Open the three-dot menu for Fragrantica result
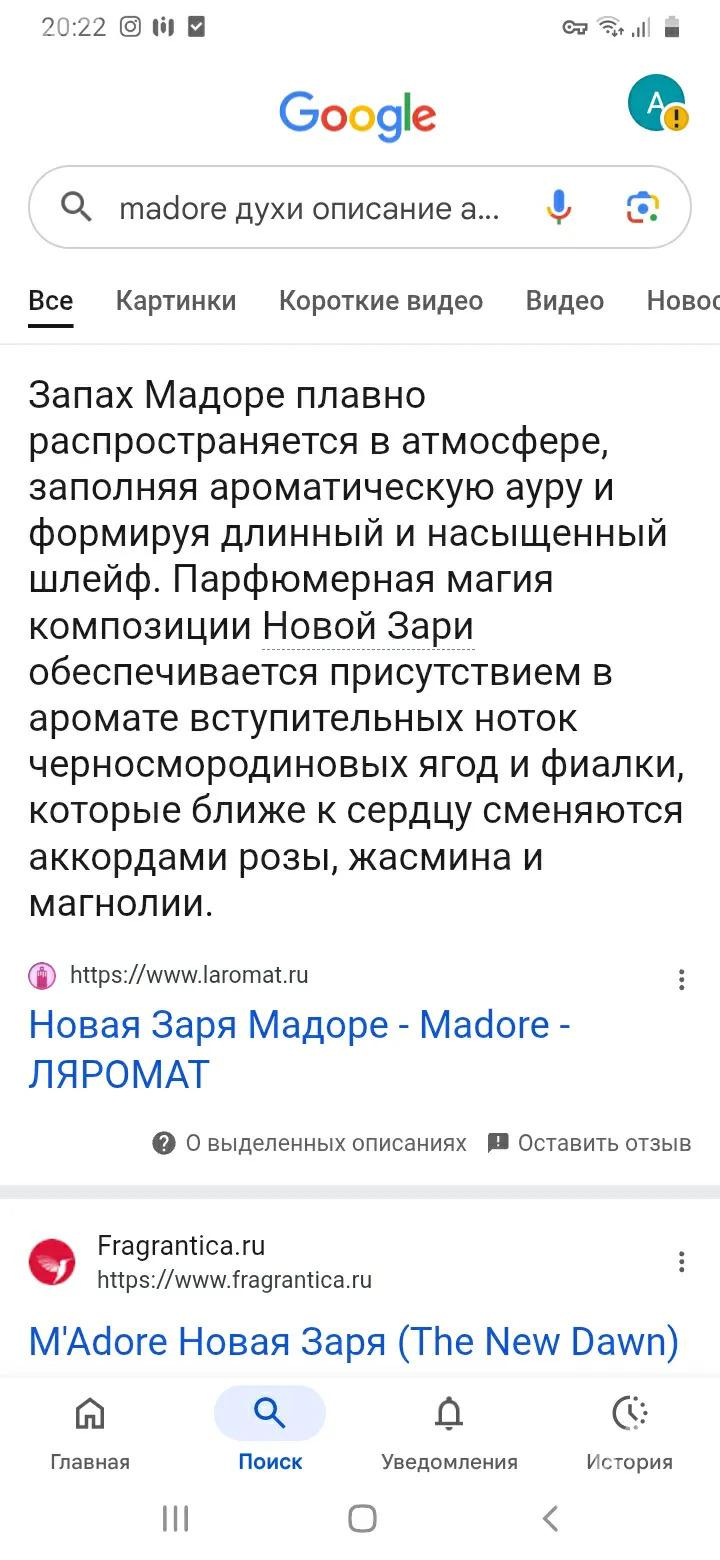 [x=681, y=1262]
